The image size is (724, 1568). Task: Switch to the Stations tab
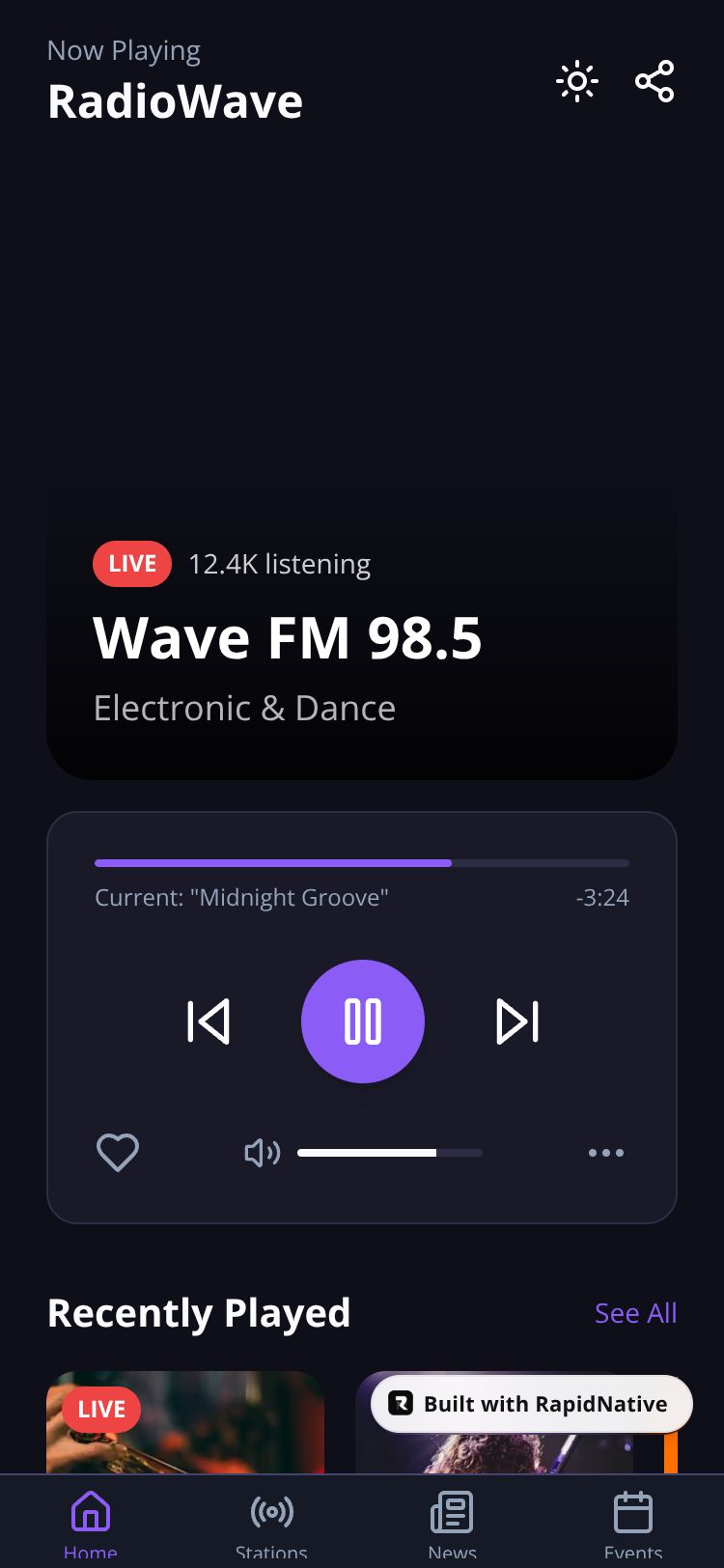pyautogui.click(x=271, y=1523)
